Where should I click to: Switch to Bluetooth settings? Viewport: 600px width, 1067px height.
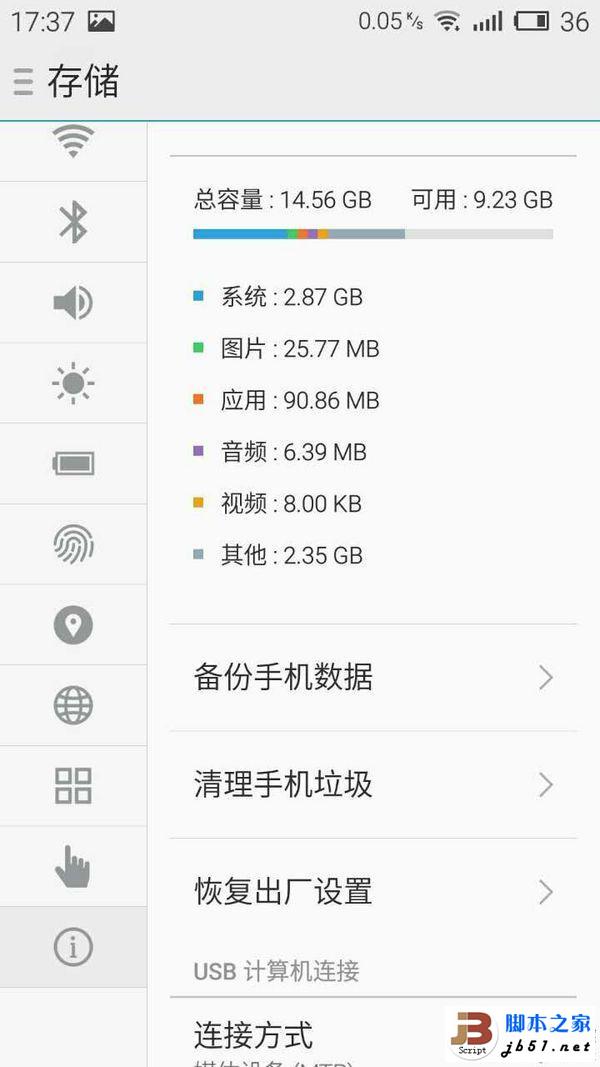click(73, 222)
